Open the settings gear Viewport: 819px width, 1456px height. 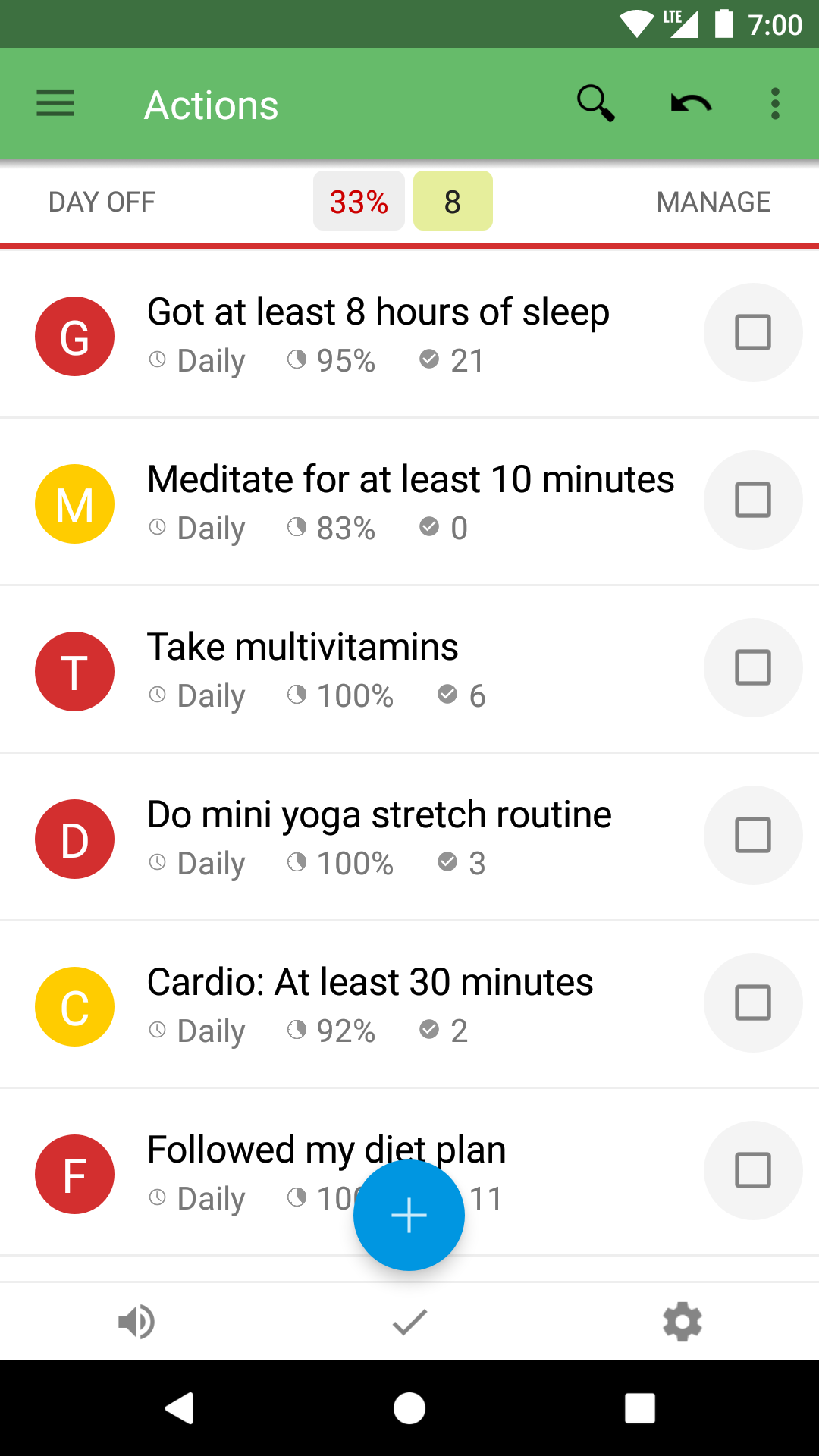point(682,1322)
